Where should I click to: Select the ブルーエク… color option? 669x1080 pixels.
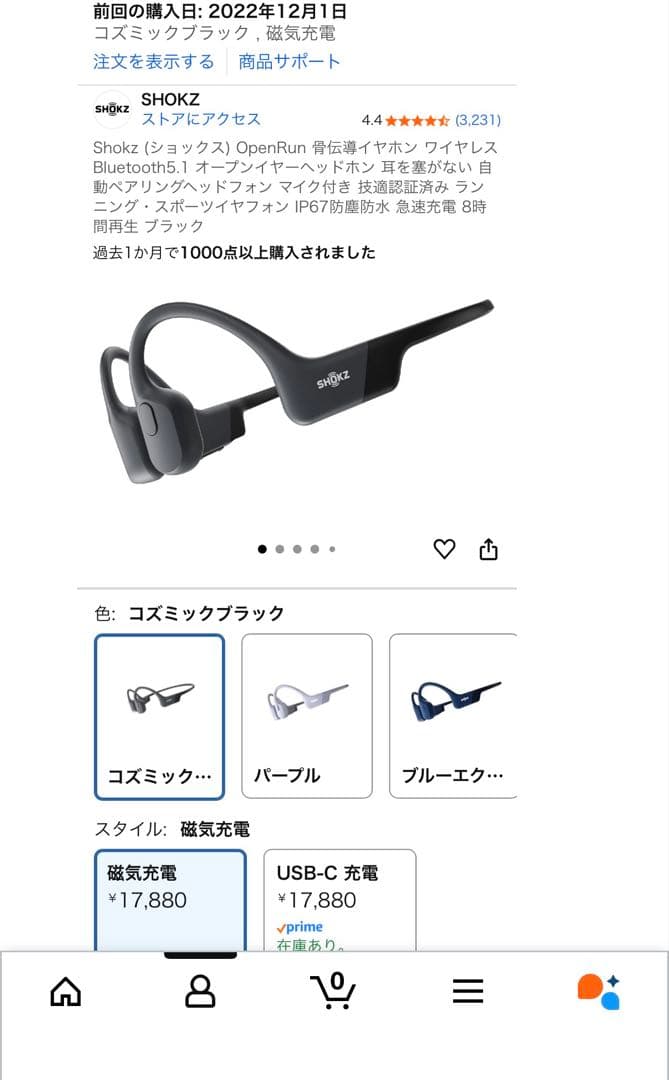tap(452, 716)
